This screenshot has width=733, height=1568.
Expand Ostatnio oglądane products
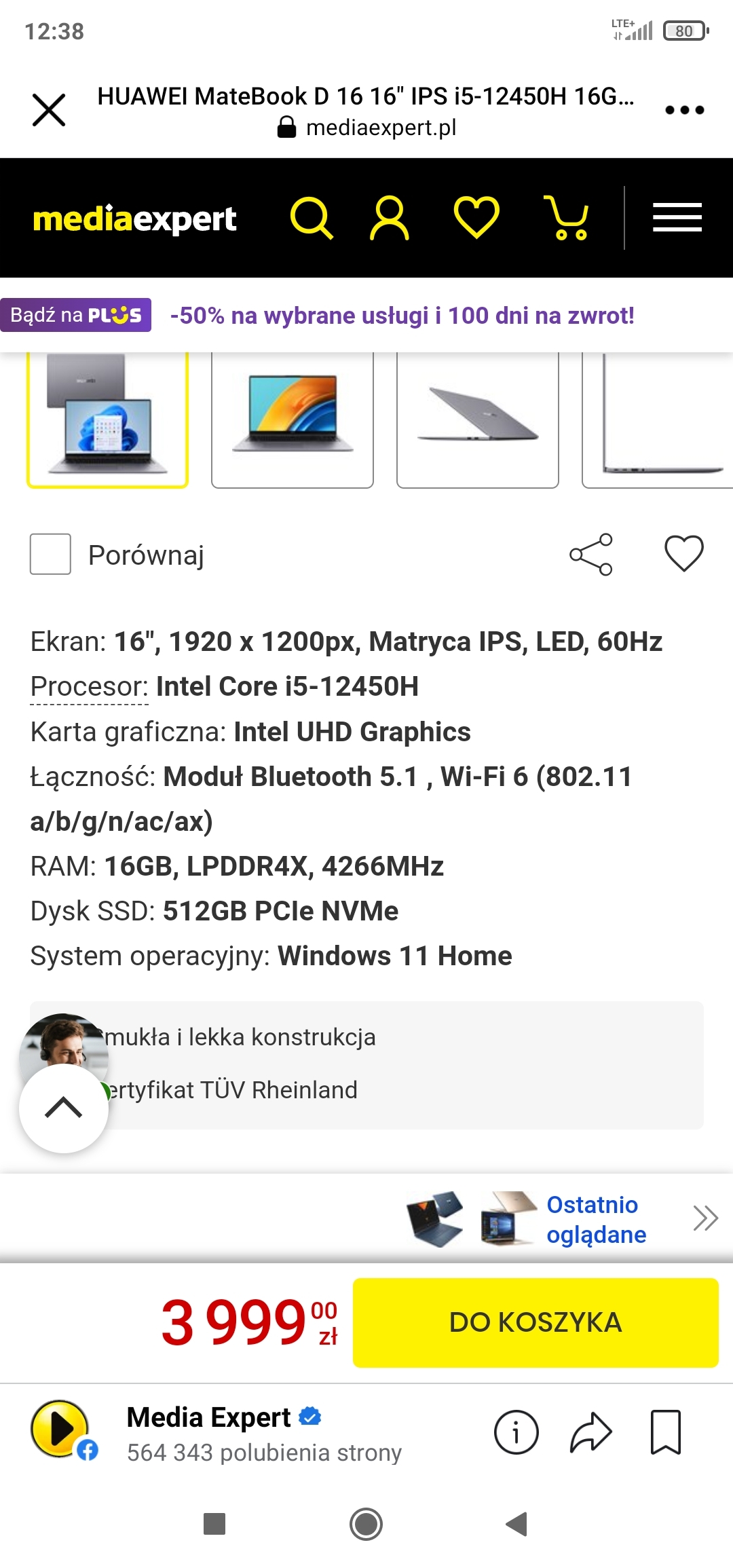[705, 1218]
